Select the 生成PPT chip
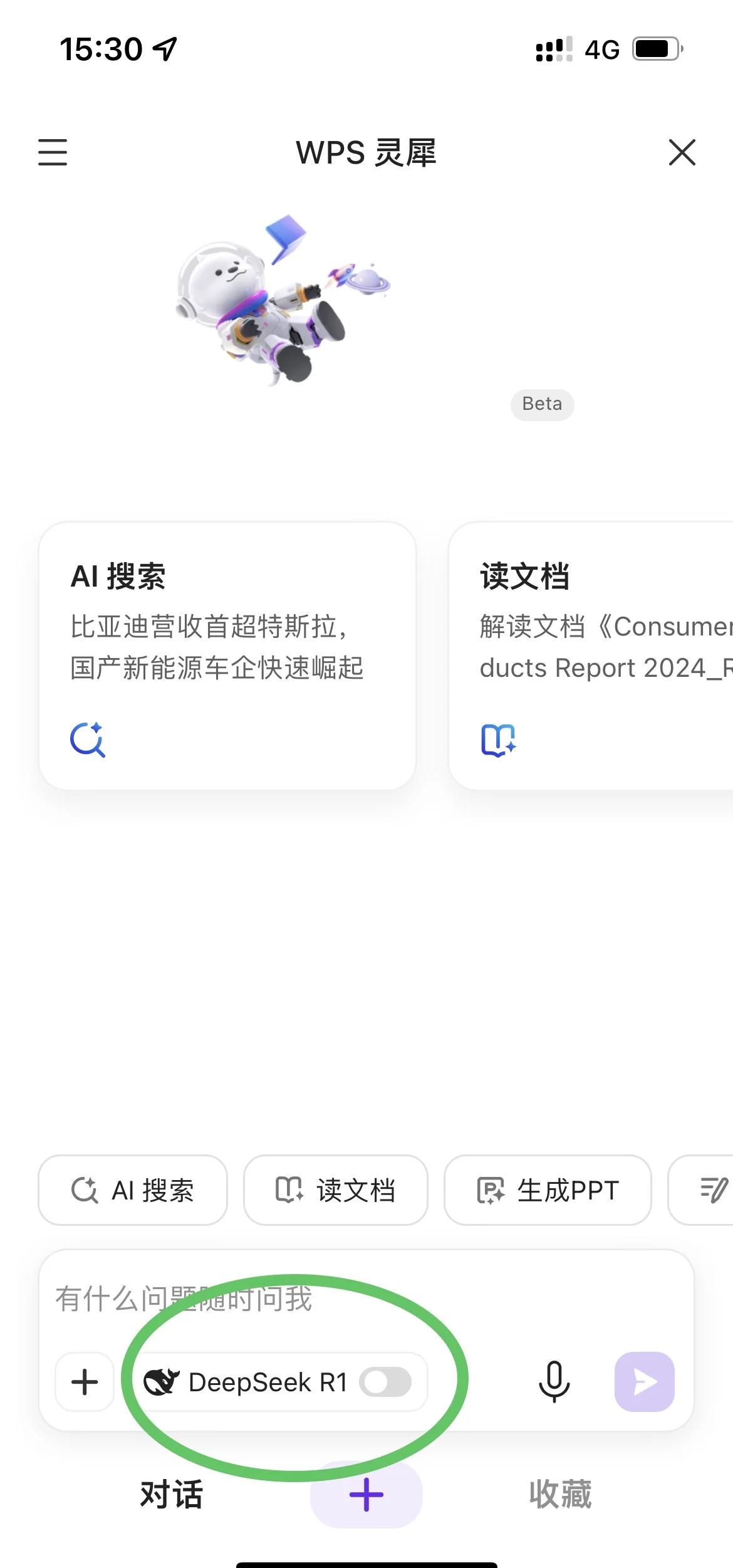Image resolution: width=733 pixels, height=1568 pixels. 548,1190
